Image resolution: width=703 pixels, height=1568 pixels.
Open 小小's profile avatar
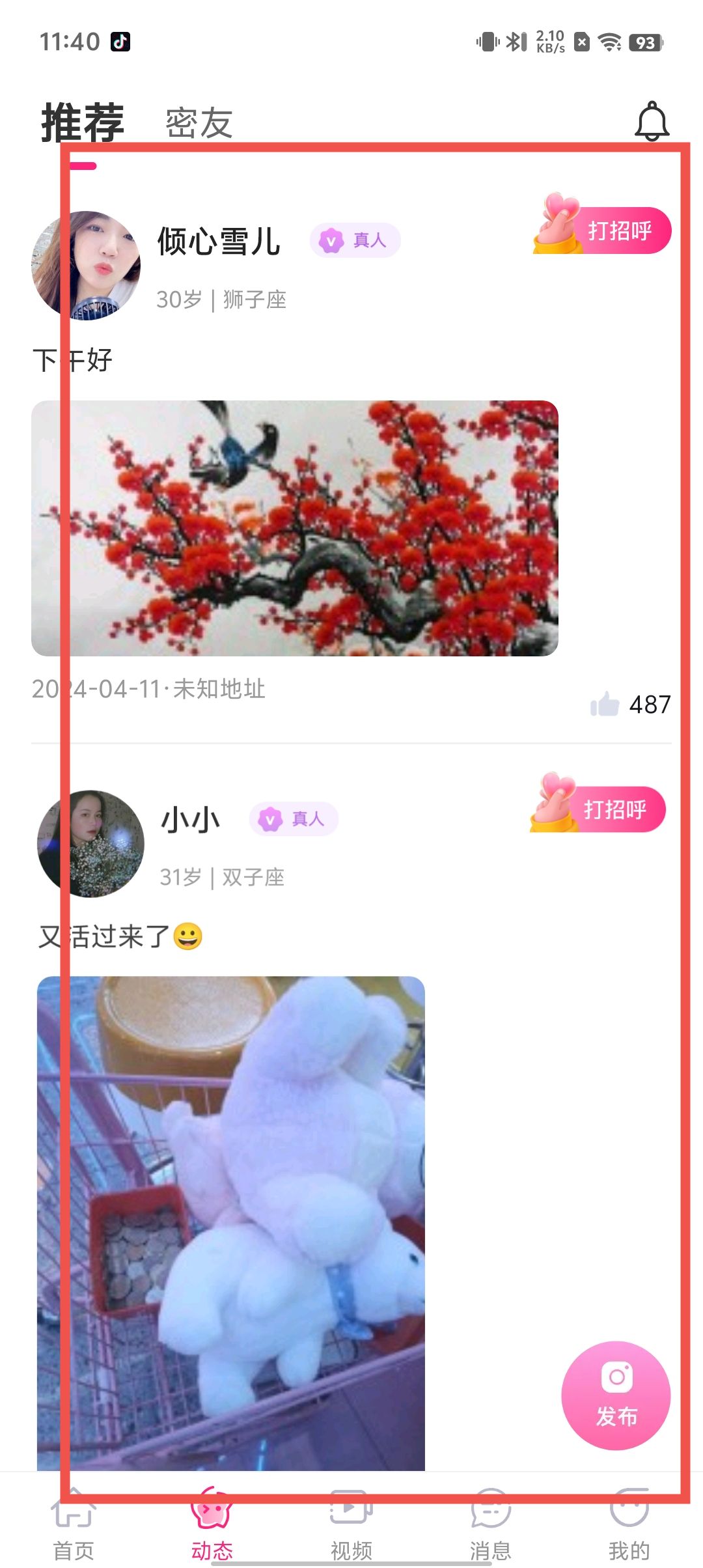[x=90, y=844]
